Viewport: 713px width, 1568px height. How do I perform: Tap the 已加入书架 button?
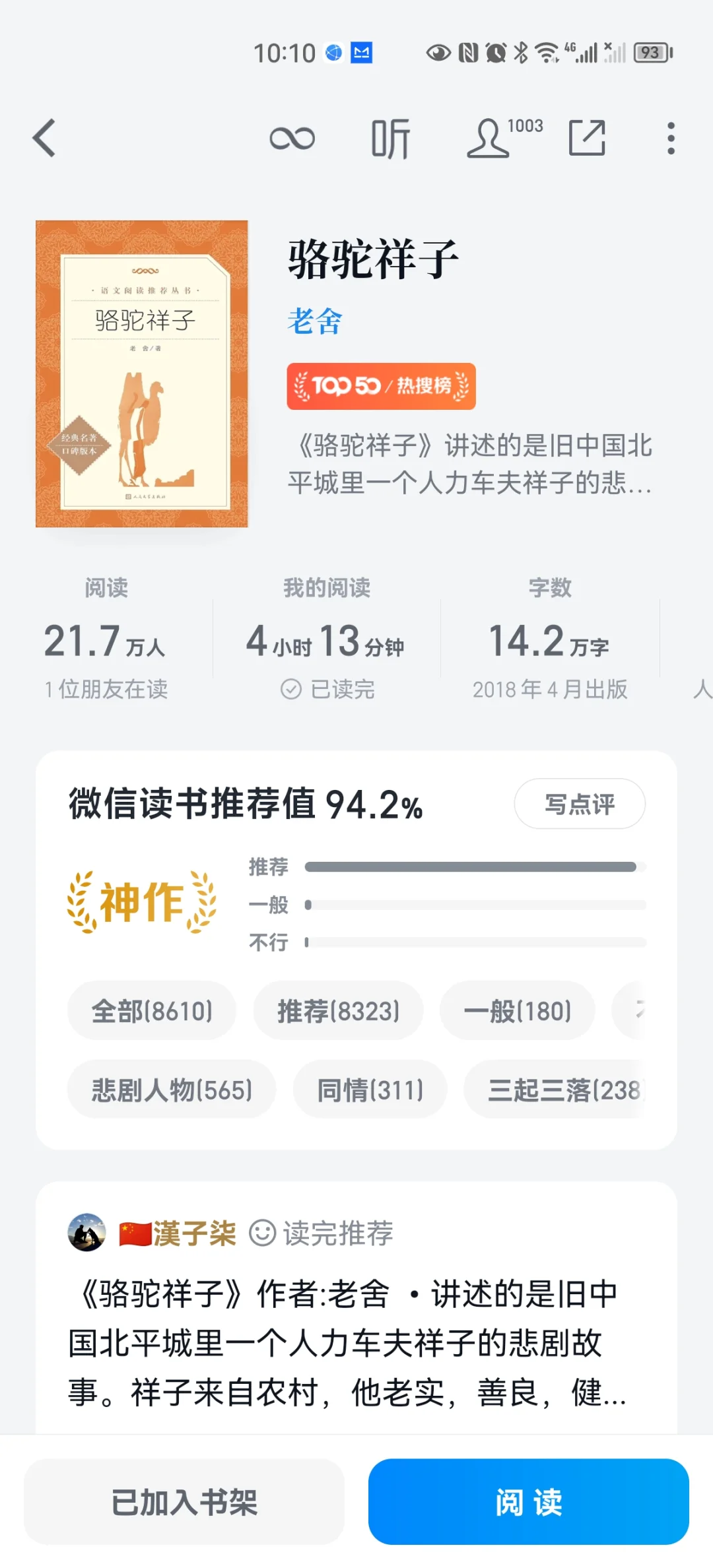tap(184, 1501)
